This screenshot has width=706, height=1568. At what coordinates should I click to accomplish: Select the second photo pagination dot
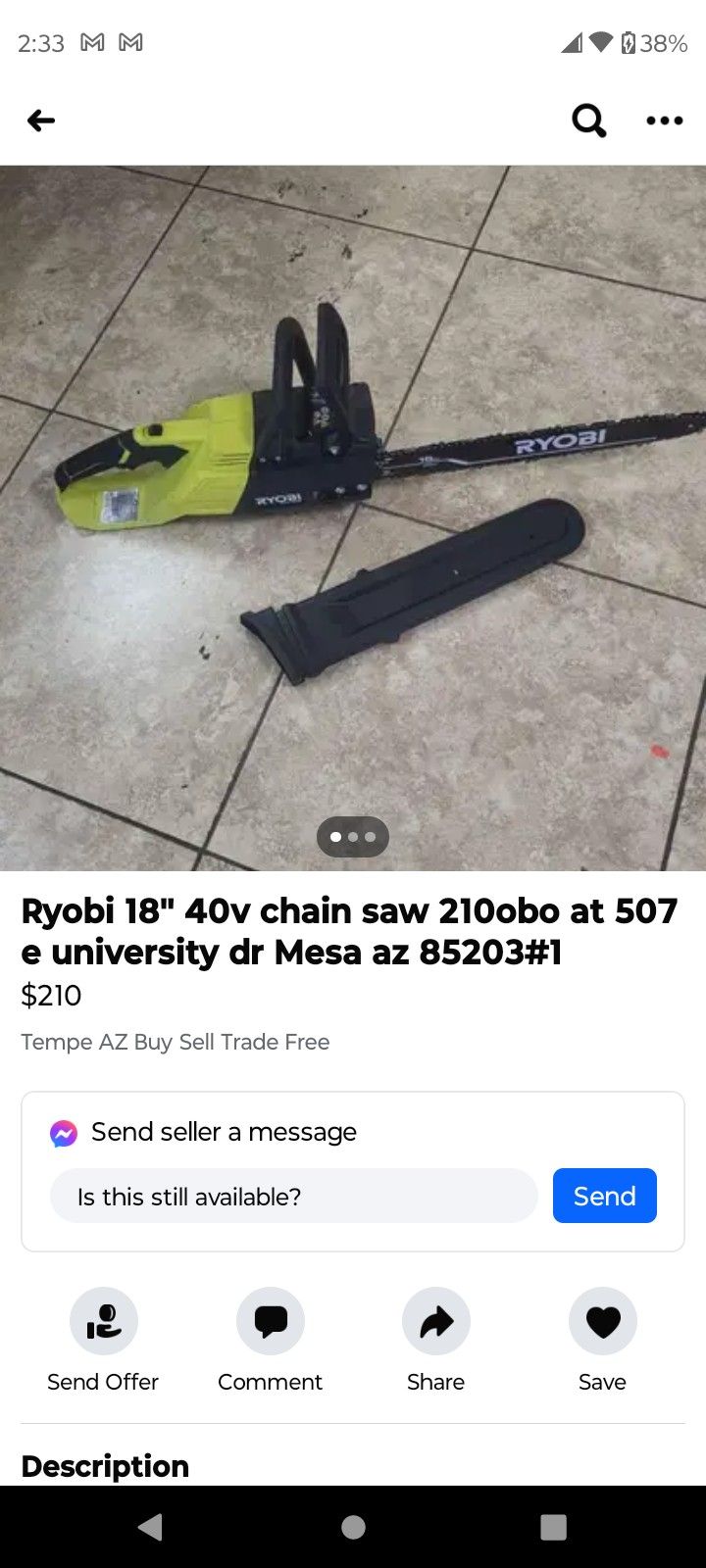point(353,836)
